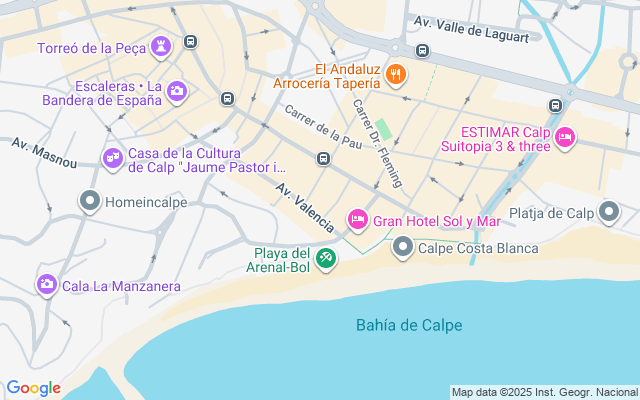Select the Cala La Manzanera photo spot
The height and width of the screenshot is (400, 640).
tap(46, 285)
